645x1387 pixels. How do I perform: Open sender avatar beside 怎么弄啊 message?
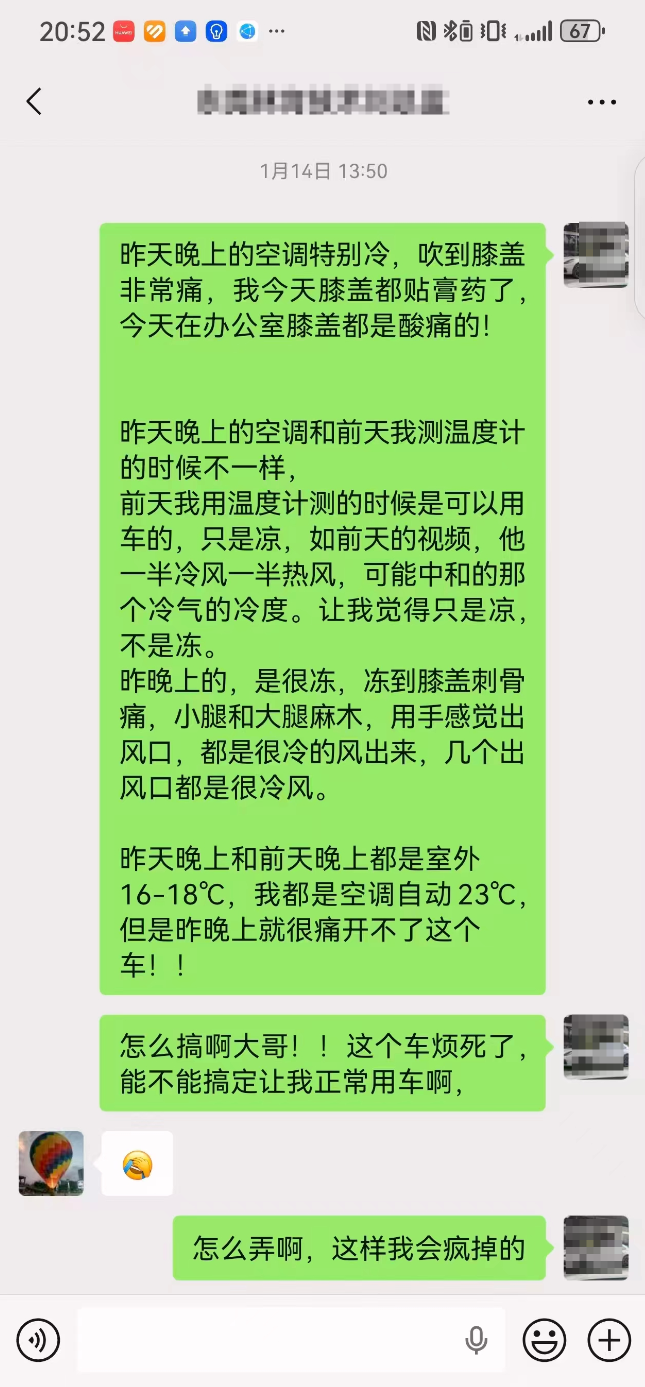596,1247
